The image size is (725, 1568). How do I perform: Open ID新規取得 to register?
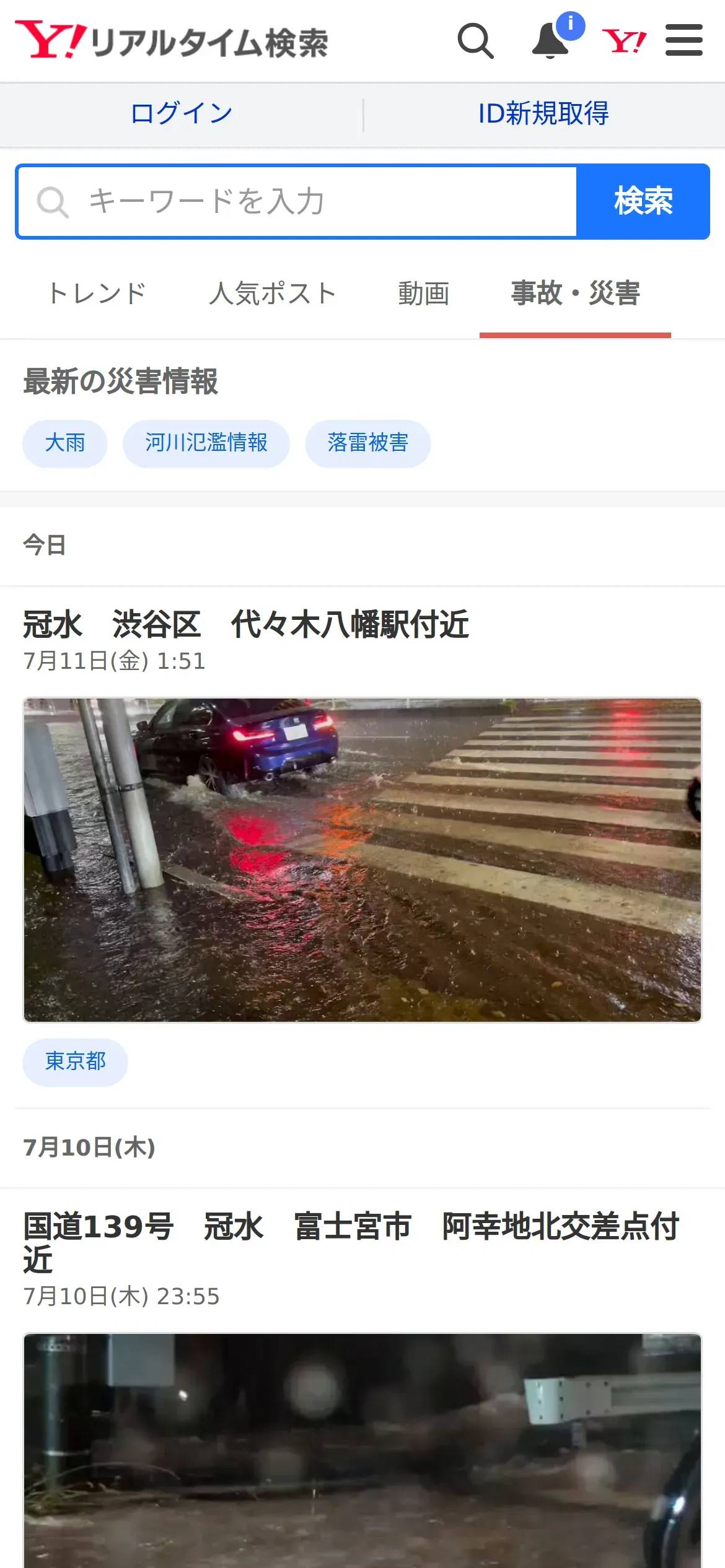pos(543,114)
